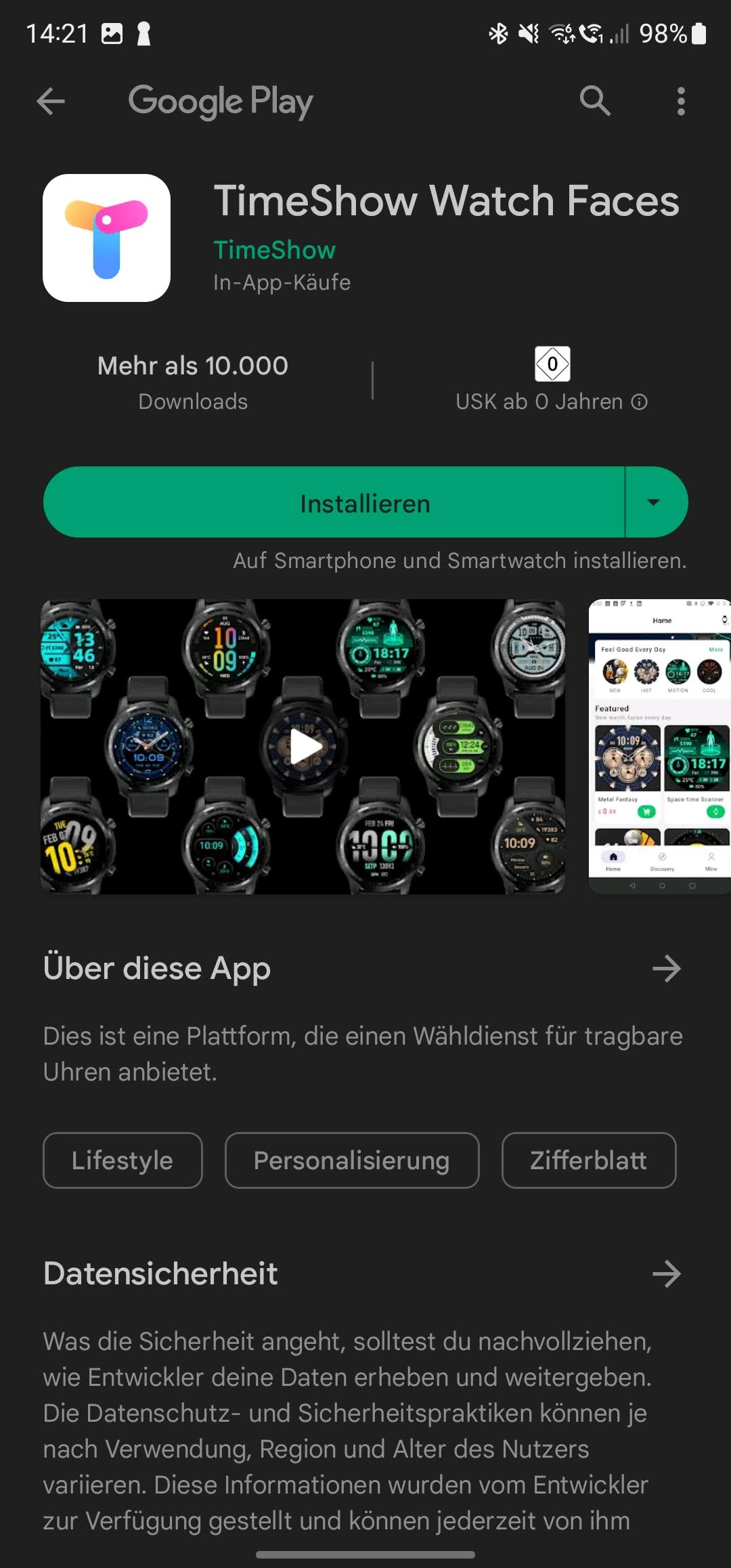Open the TimeShow developer page

pyautogui.click(x=274, y=250)
